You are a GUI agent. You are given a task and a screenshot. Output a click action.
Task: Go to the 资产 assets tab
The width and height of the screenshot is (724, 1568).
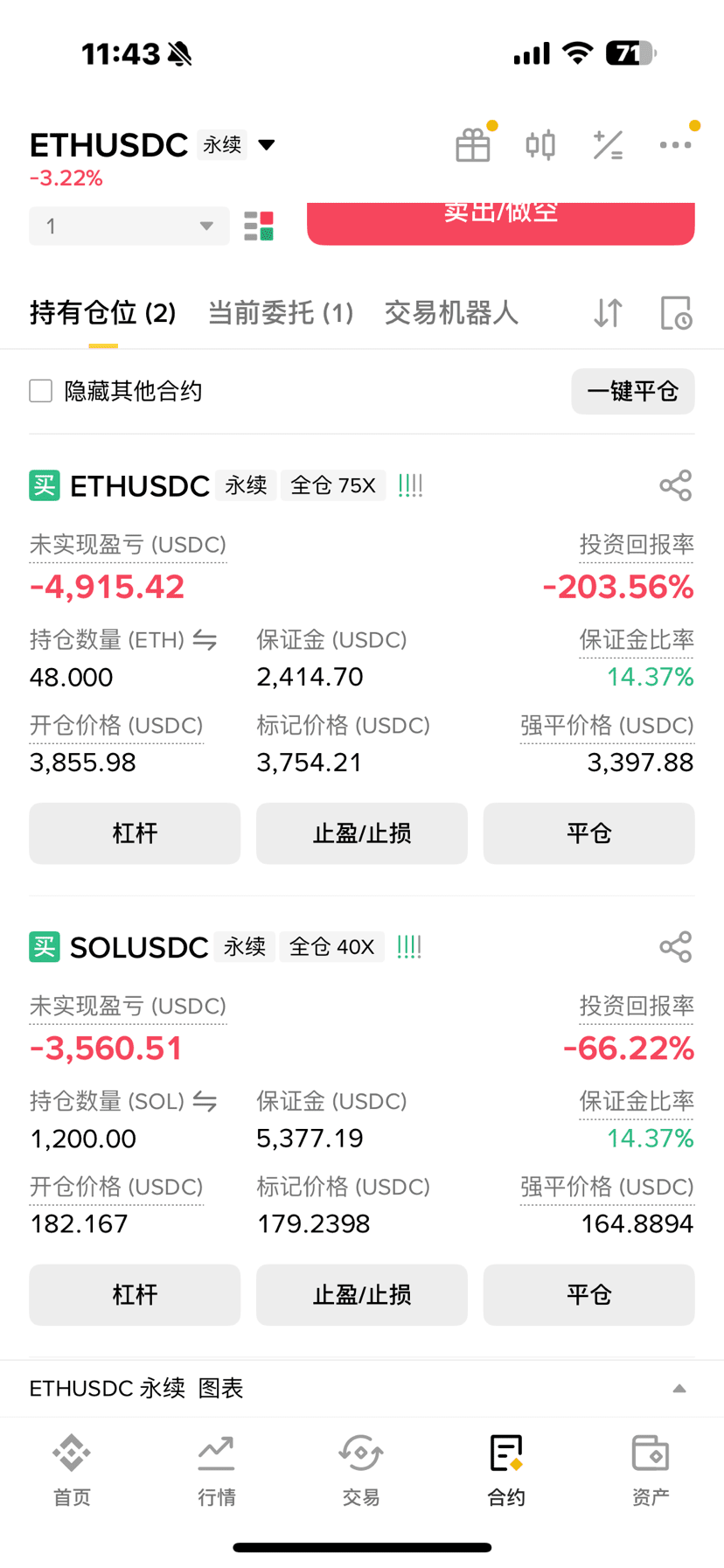pyautogui.click(x=651, y=1471)
